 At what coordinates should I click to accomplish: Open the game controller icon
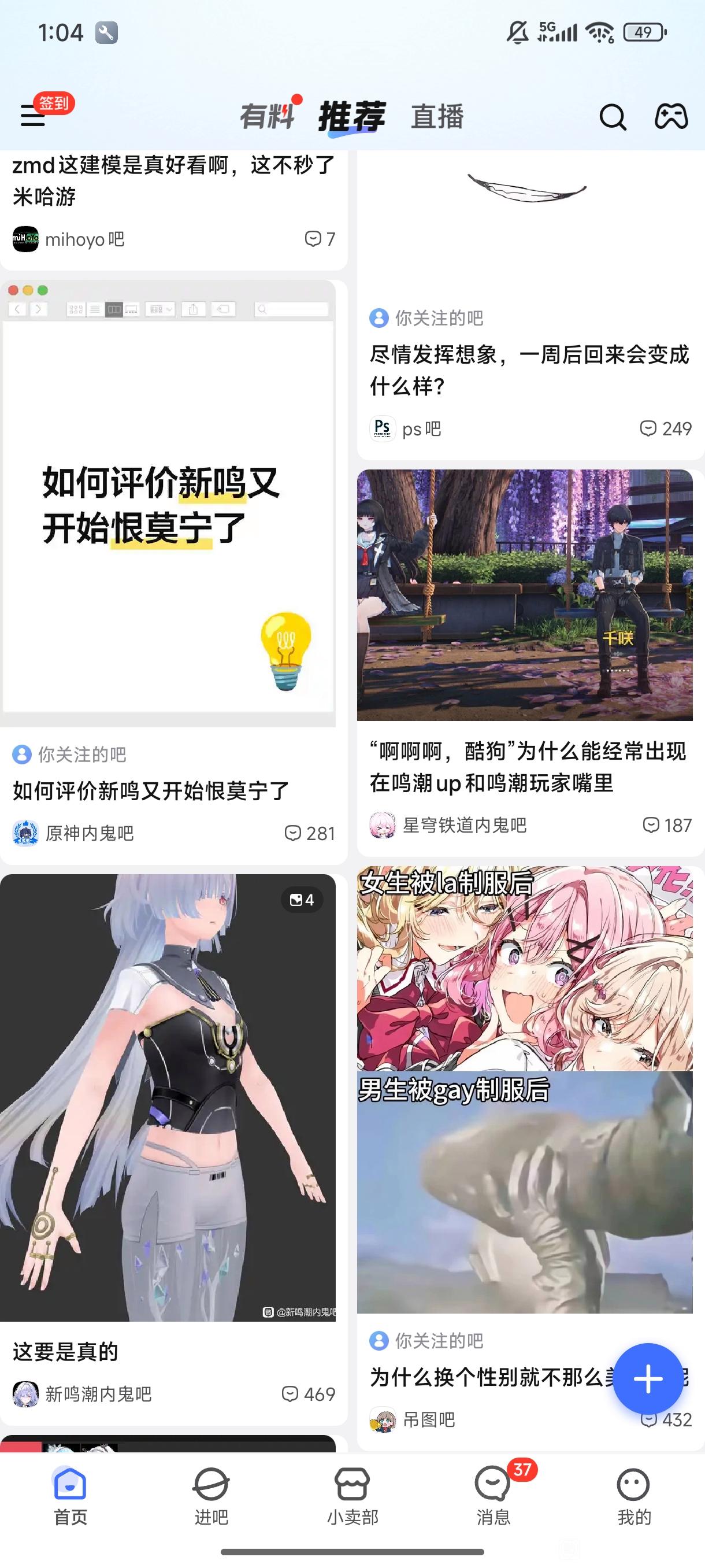point(671,116)
